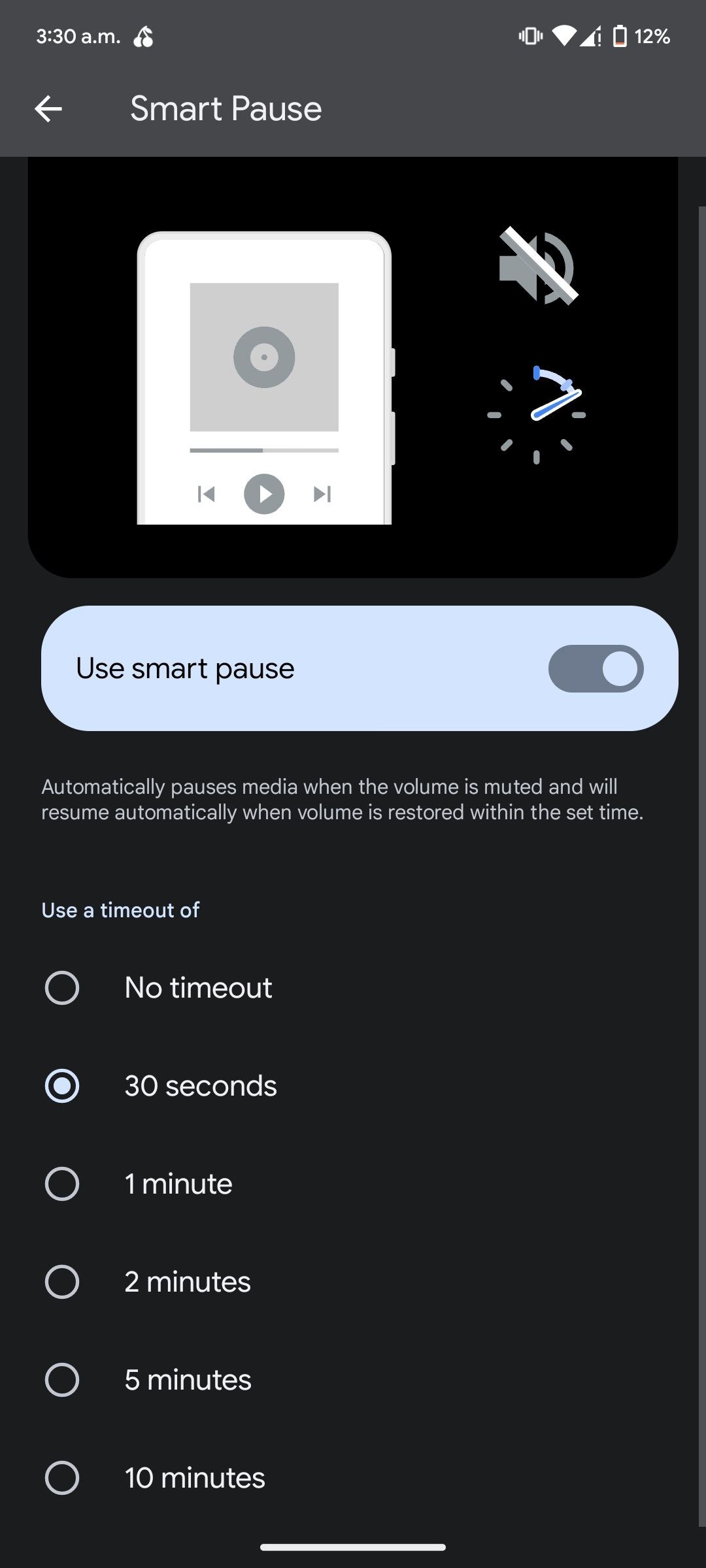Go back from Smart Pause

click(48, 108)
